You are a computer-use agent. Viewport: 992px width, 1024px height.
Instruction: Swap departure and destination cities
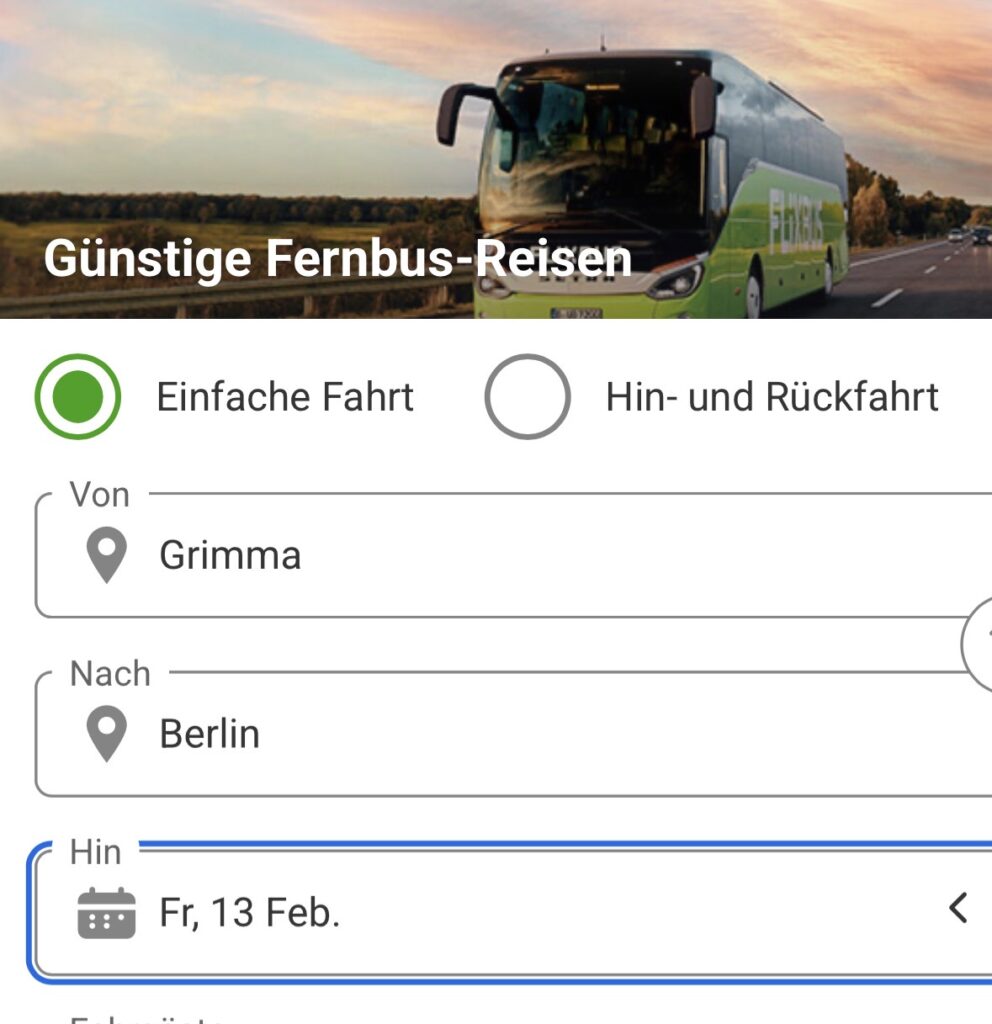pyautogui.click(x=980, y=643)
